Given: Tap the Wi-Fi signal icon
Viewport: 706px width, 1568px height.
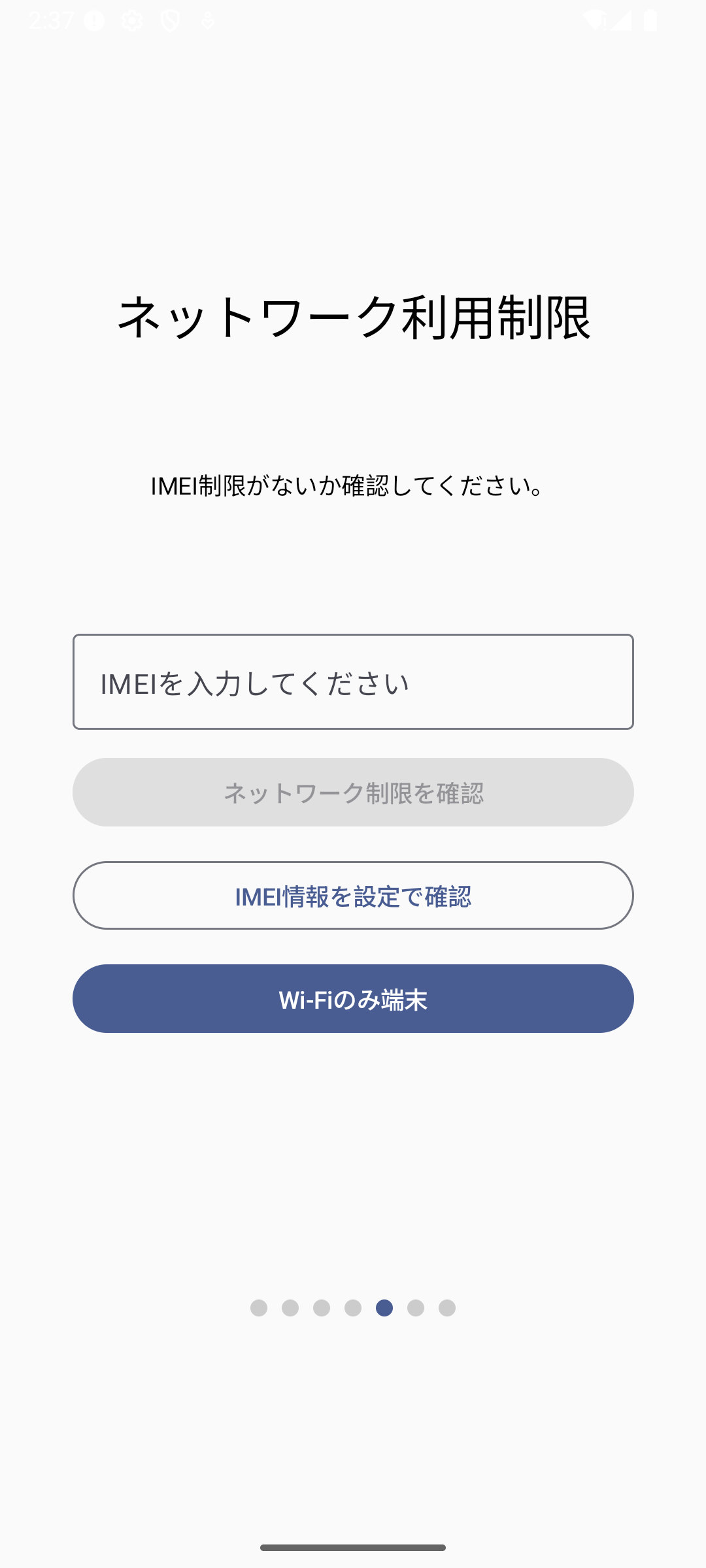Looking at the screenshot, I should pos(596,20).
